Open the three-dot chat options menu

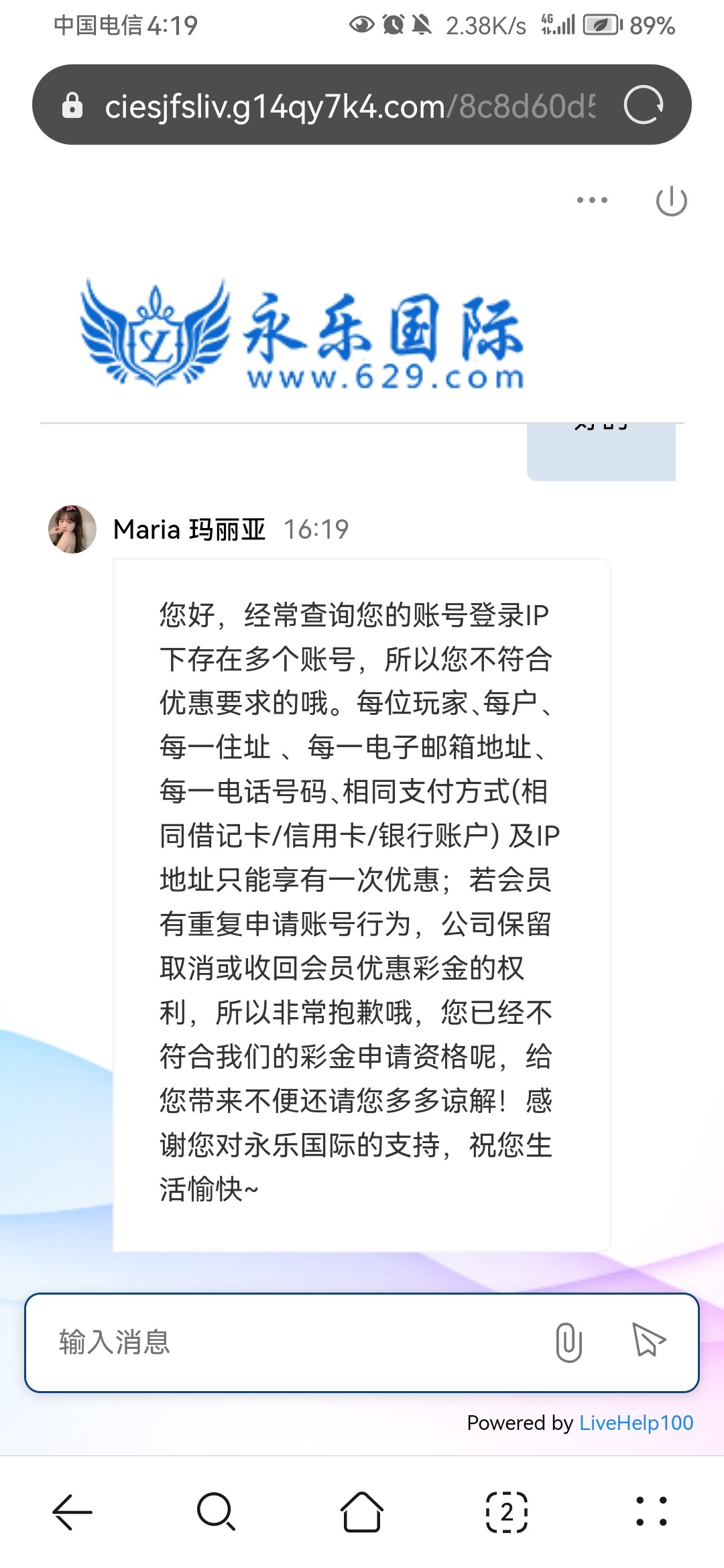pyautogui.click(x=592, y=200)
